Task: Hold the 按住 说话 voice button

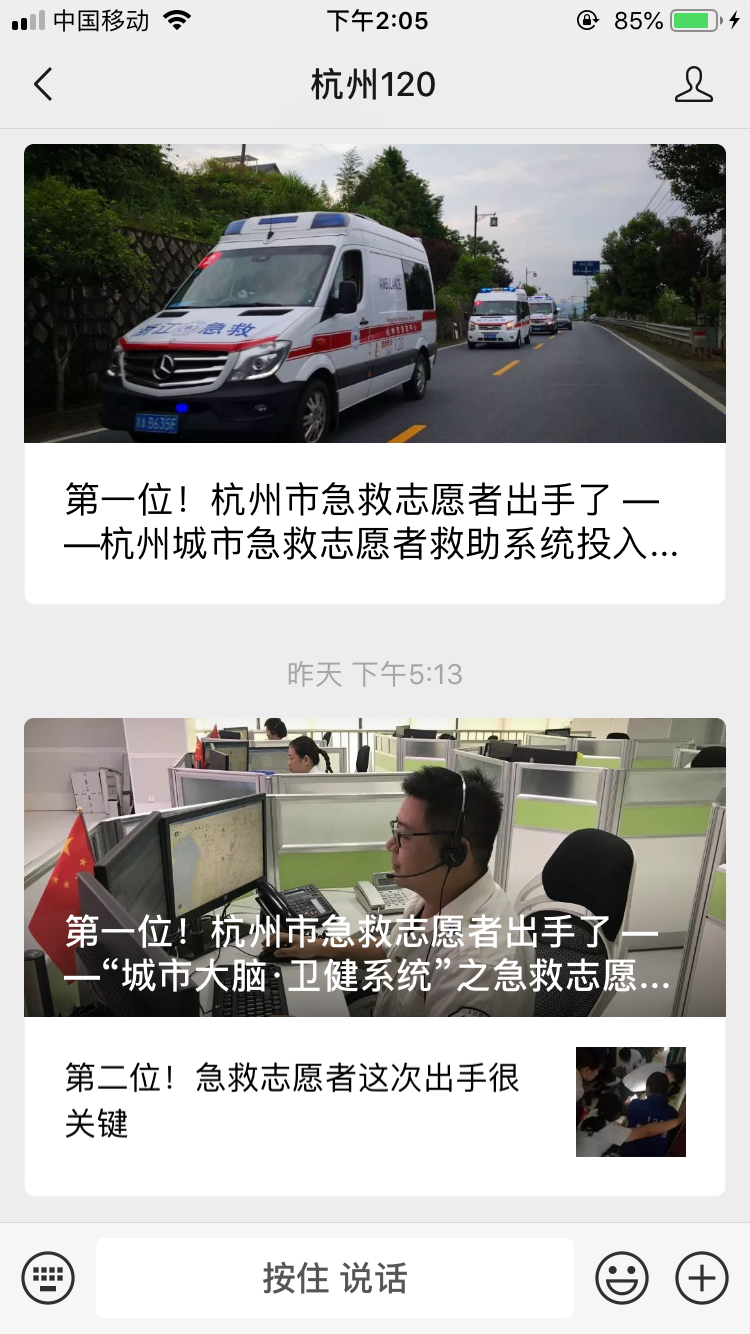Action: tap(335, 1278)
